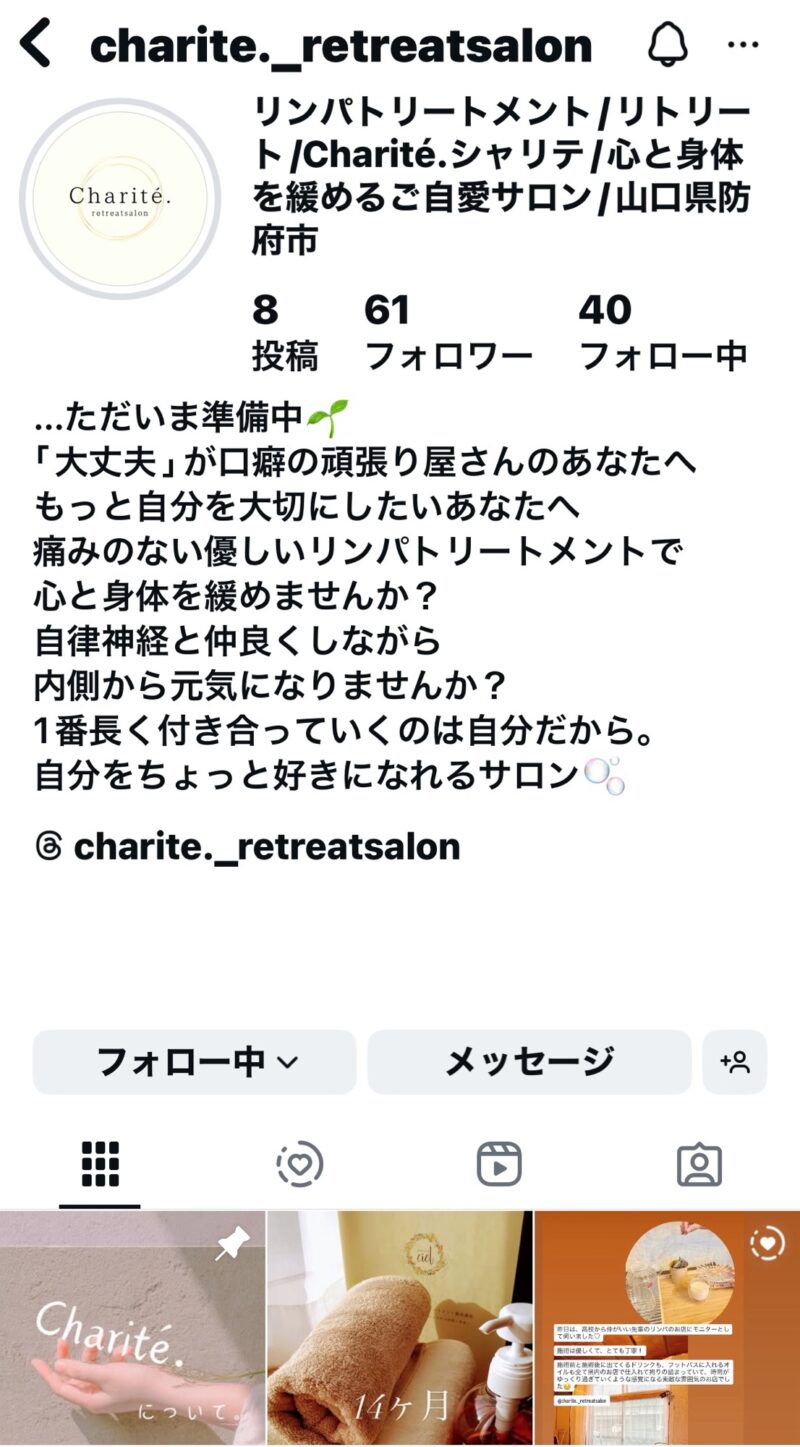Open the notifications bell for this account
The height and width of the screenshot is (1447, 800).
[668, 46]
